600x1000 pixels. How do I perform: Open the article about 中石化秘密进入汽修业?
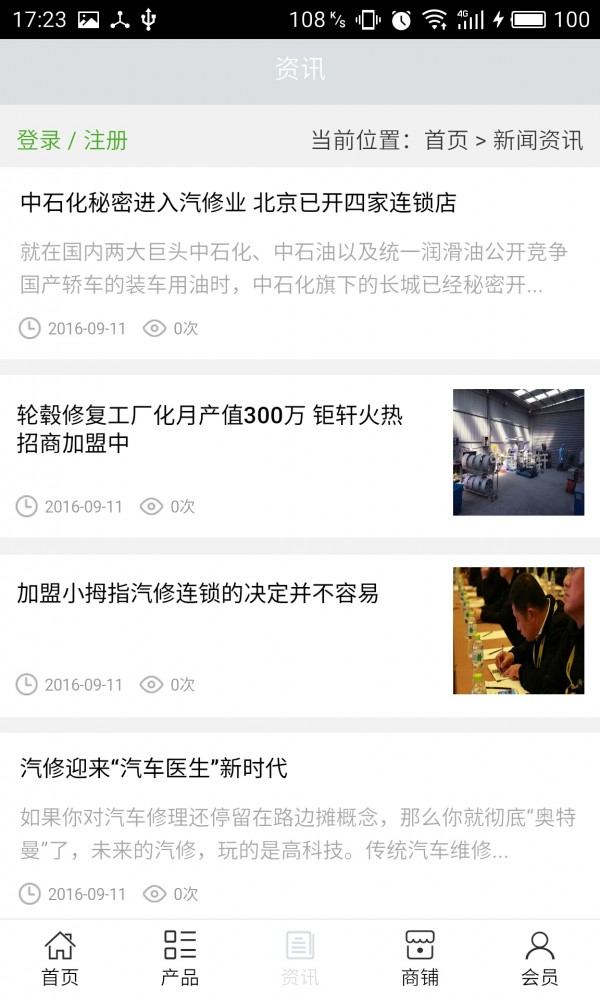point(238,203)
